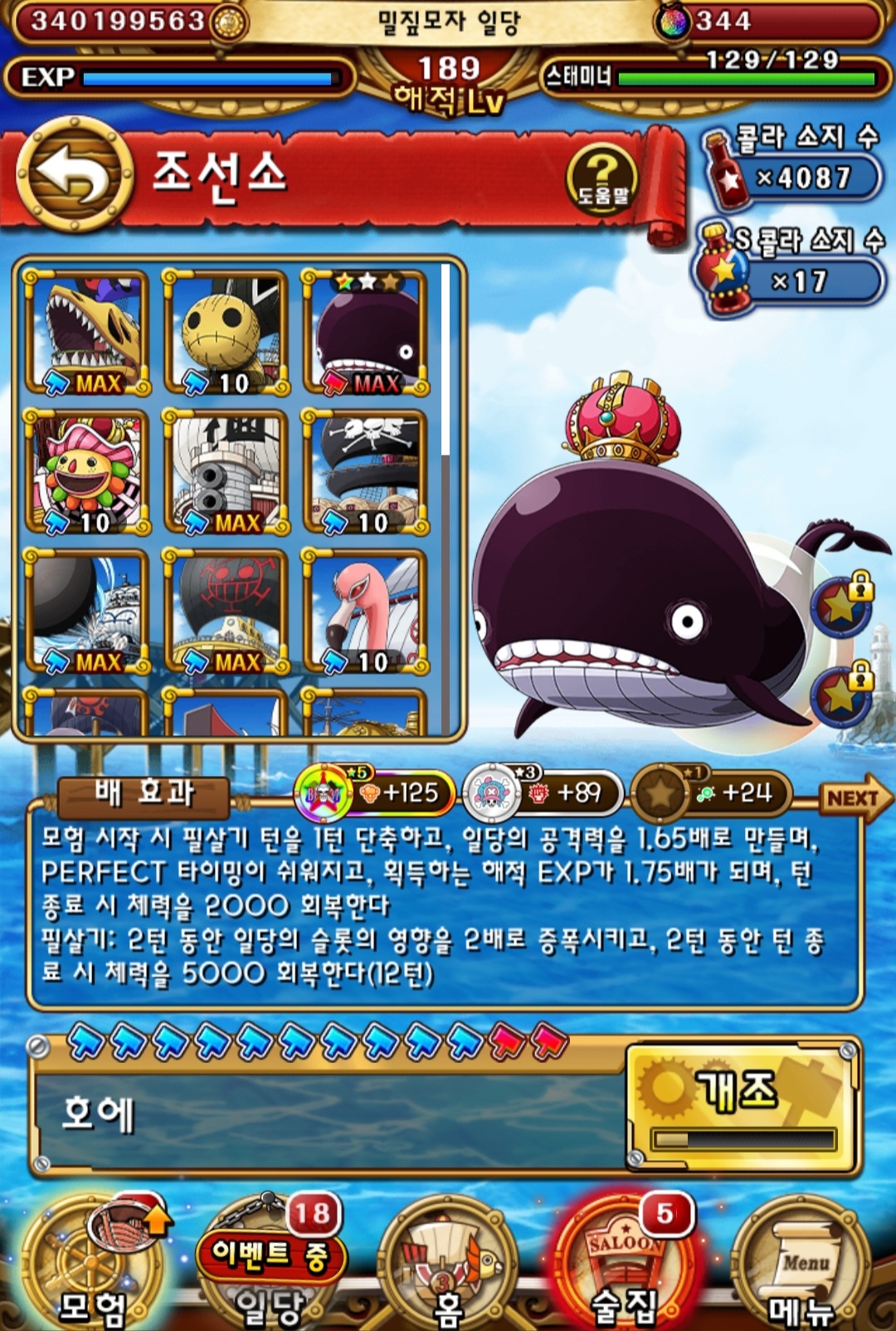This screenshot has width=896, height=1331.
Task: Go to the 홈 home tab
Action: (448, 1265)
